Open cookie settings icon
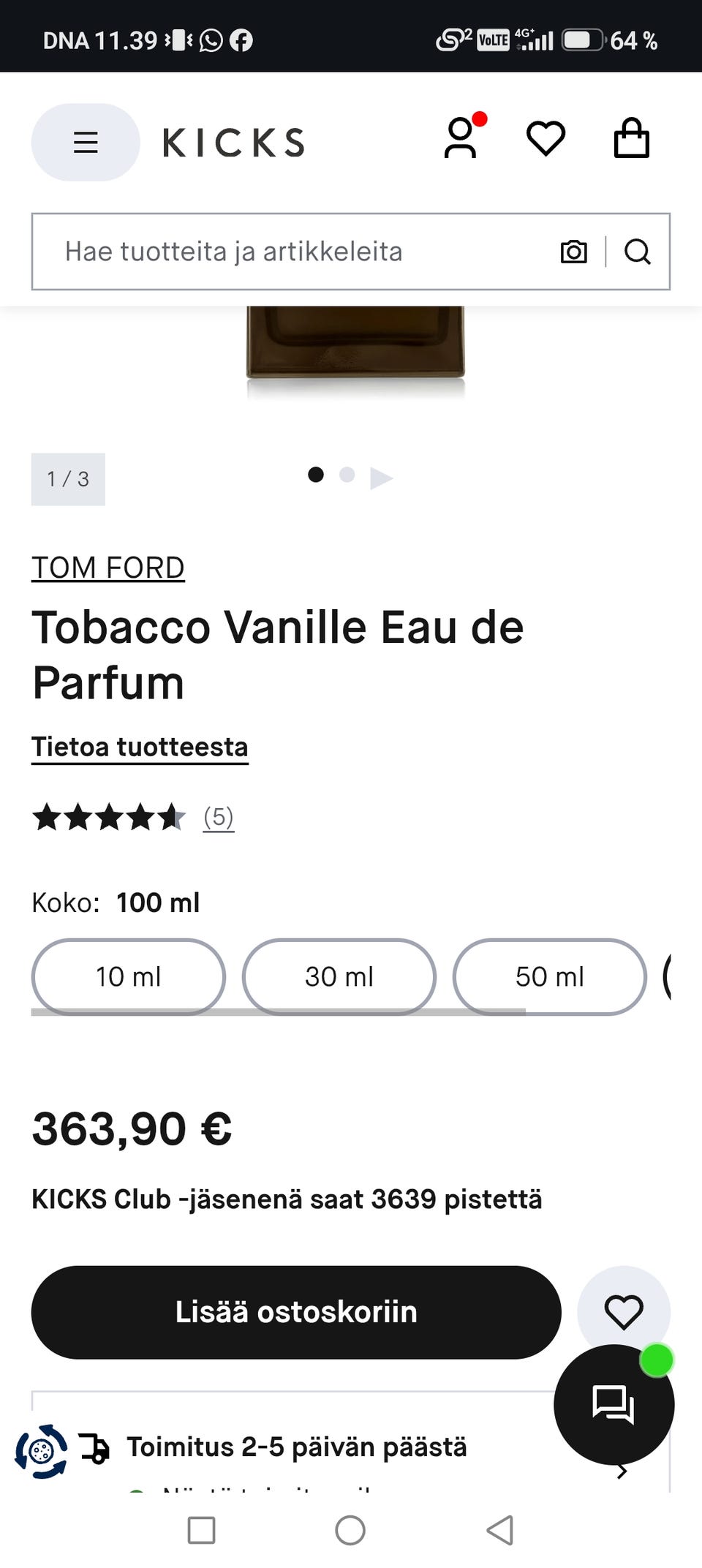 point(42,1451)
